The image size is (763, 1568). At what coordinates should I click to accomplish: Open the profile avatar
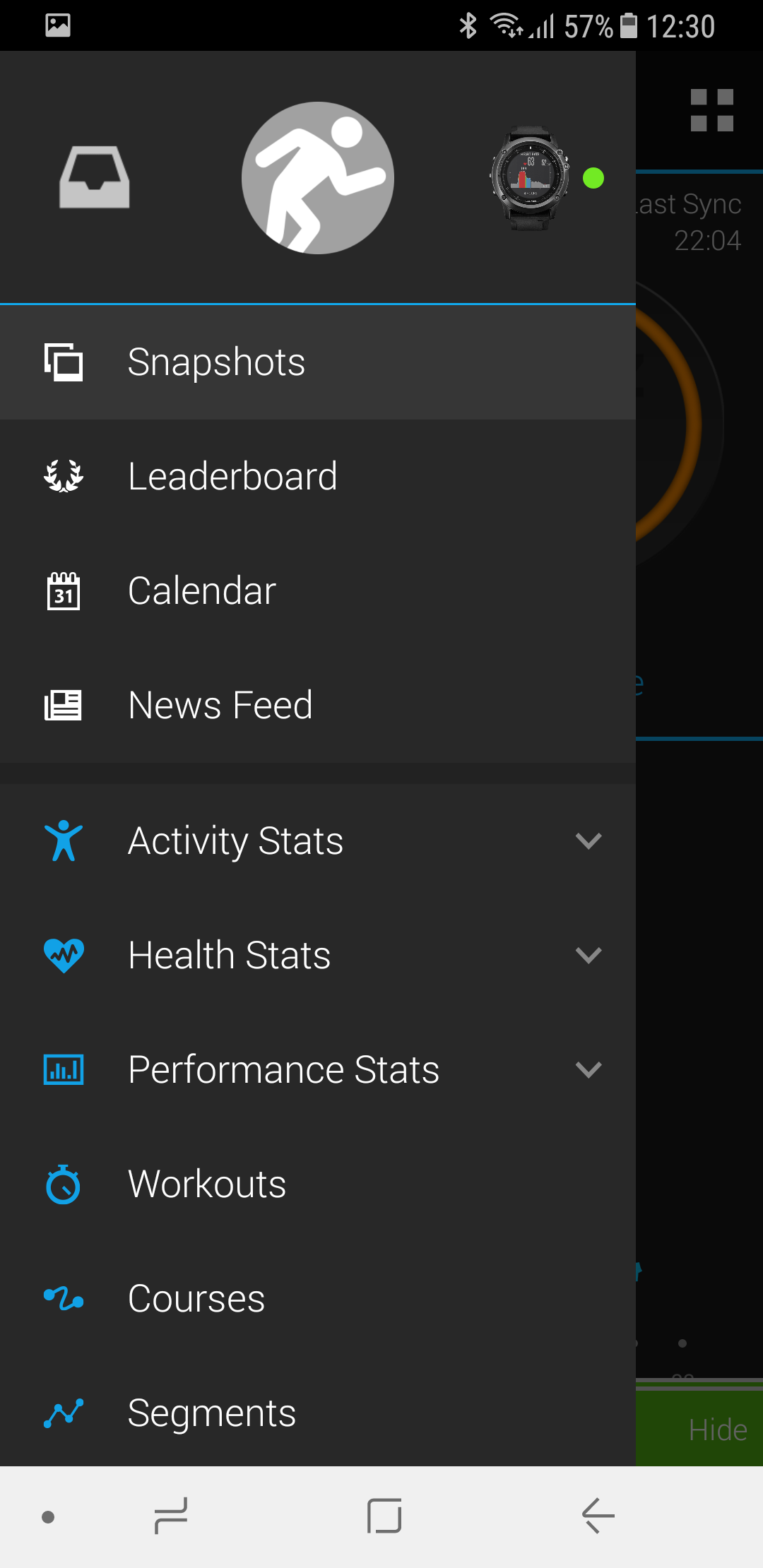[x=318, y=178]
